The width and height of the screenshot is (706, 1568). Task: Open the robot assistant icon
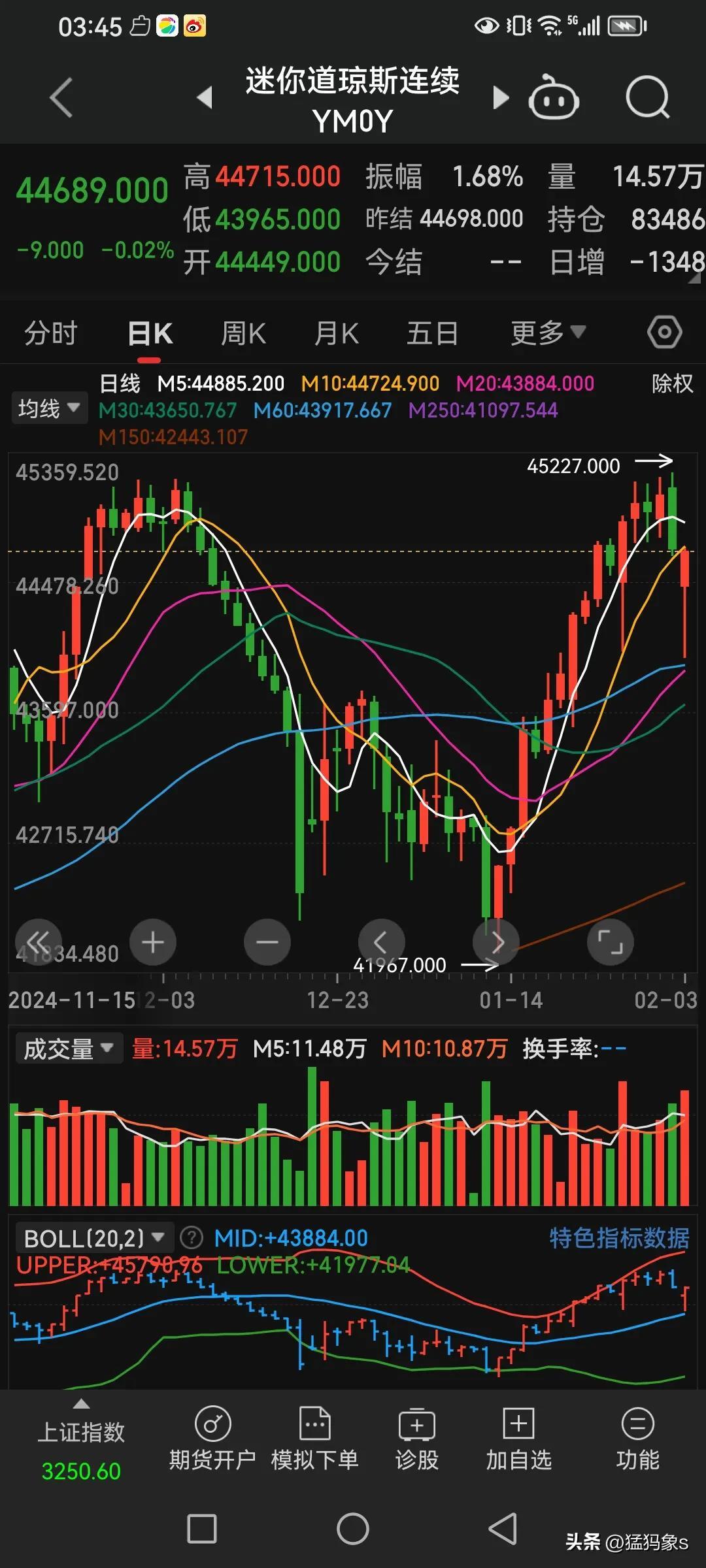[554, 98]
